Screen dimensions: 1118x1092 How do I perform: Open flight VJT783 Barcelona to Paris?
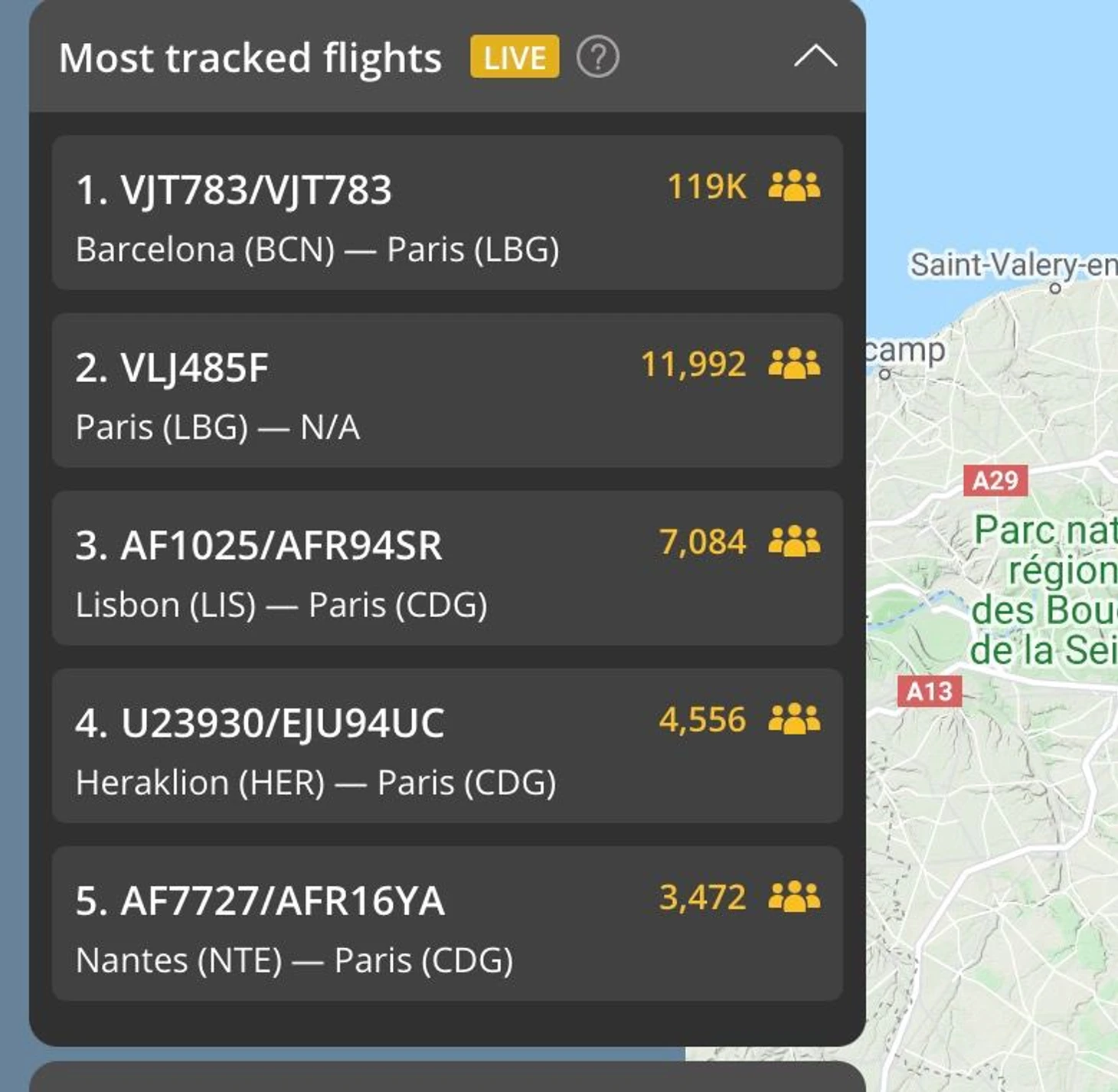pos(447,213)
